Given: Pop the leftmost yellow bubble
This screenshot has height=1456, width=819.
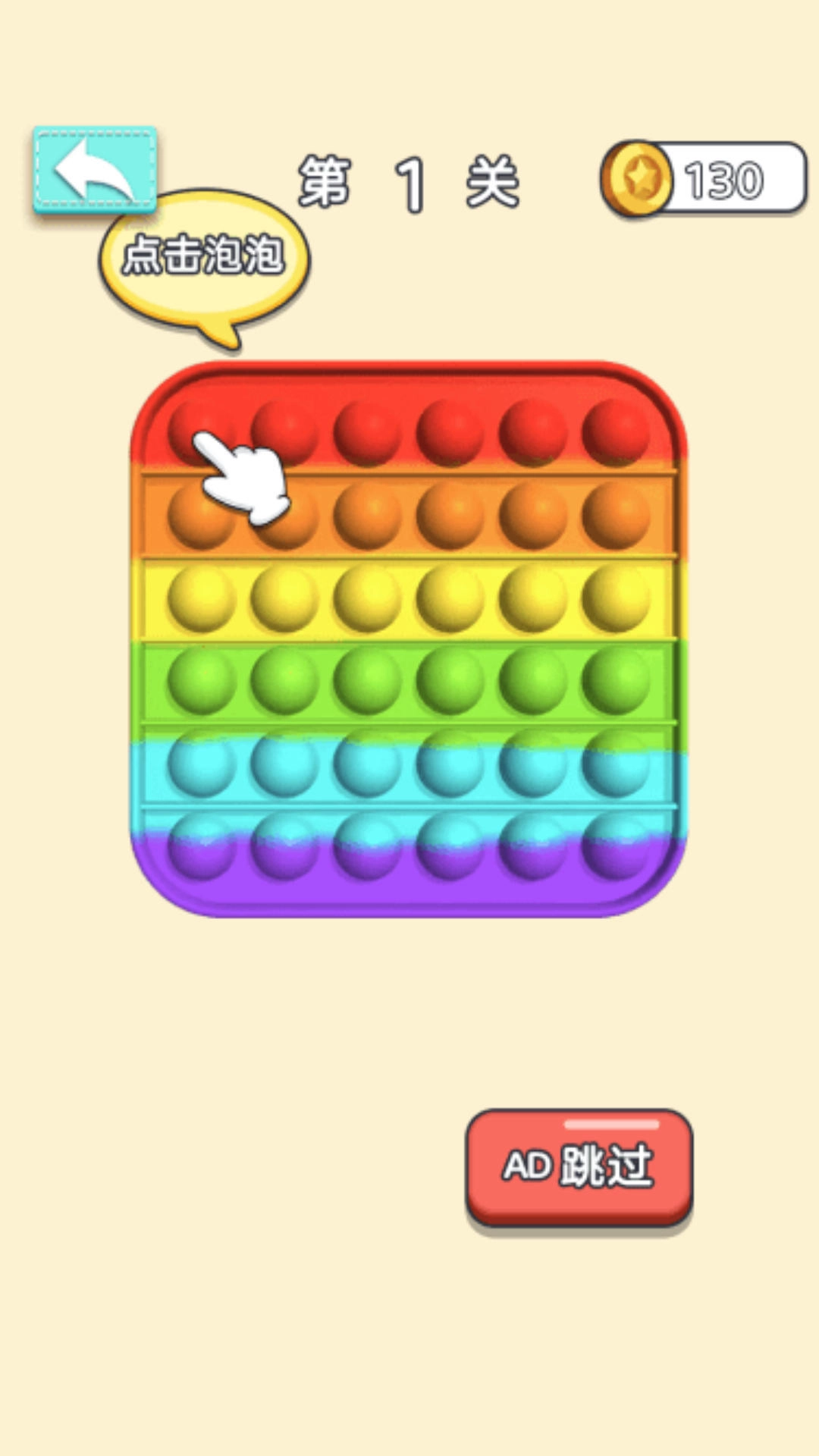Looking at the screenshot, I should pyautogui.click(x=201, y=599).
